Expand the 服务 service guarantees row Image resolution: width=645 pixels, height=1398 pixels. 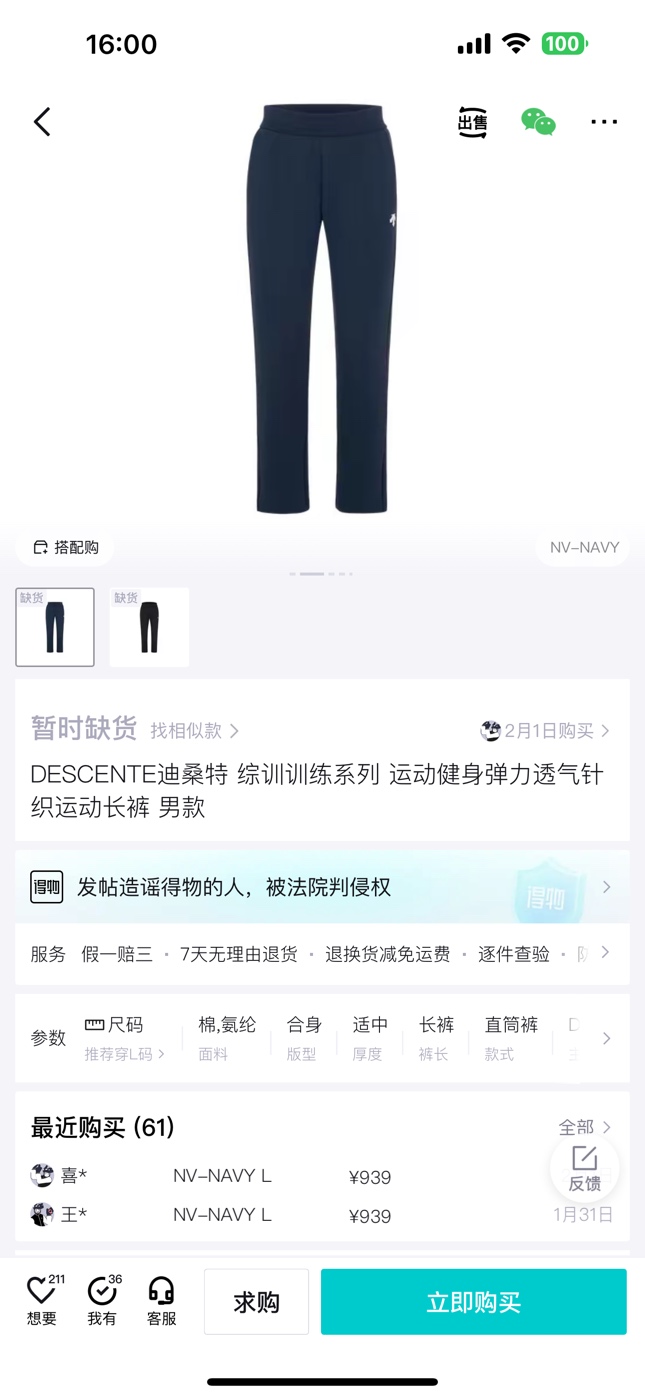tap(322, 954)
